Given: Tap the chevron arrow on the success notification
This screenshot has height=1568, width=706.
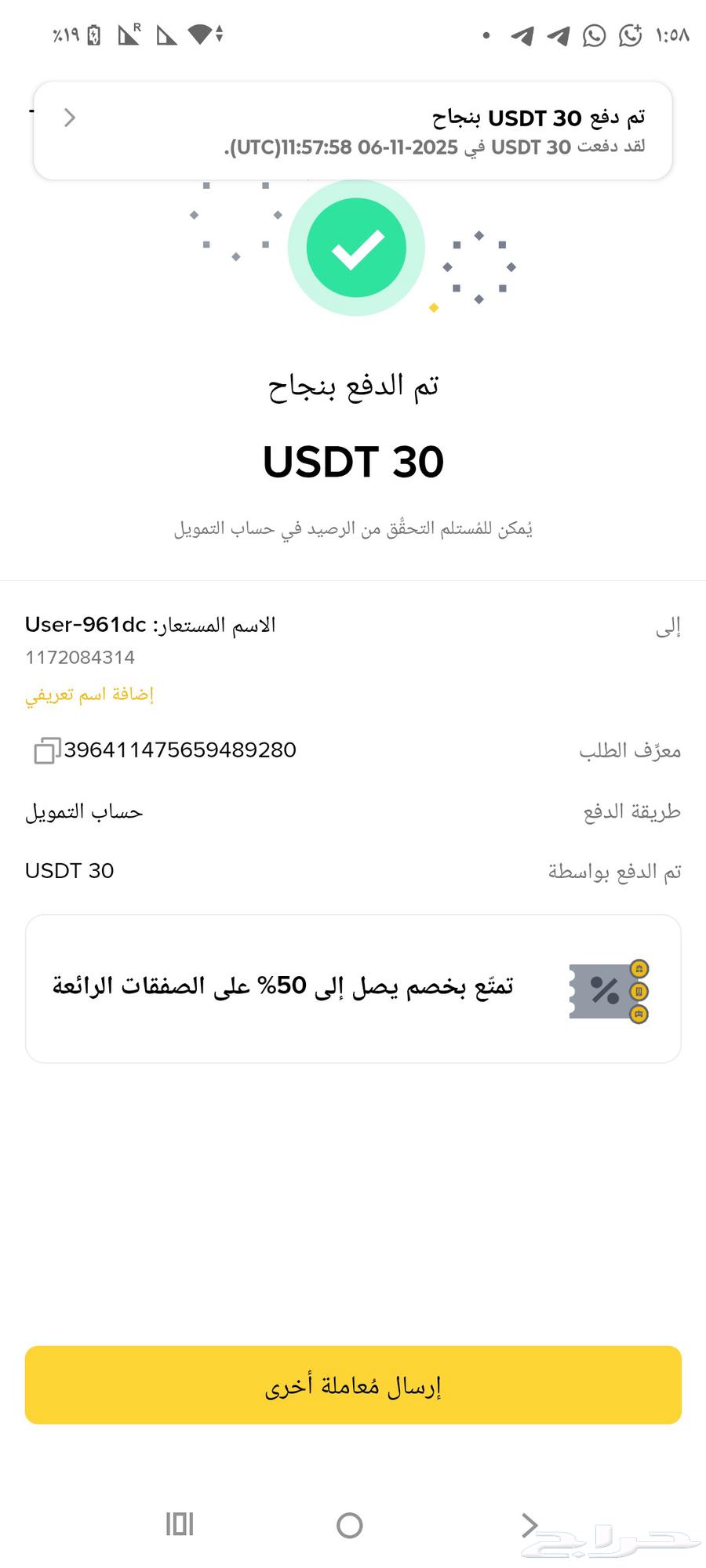Looking at the screenshot, I should (69, 118).
